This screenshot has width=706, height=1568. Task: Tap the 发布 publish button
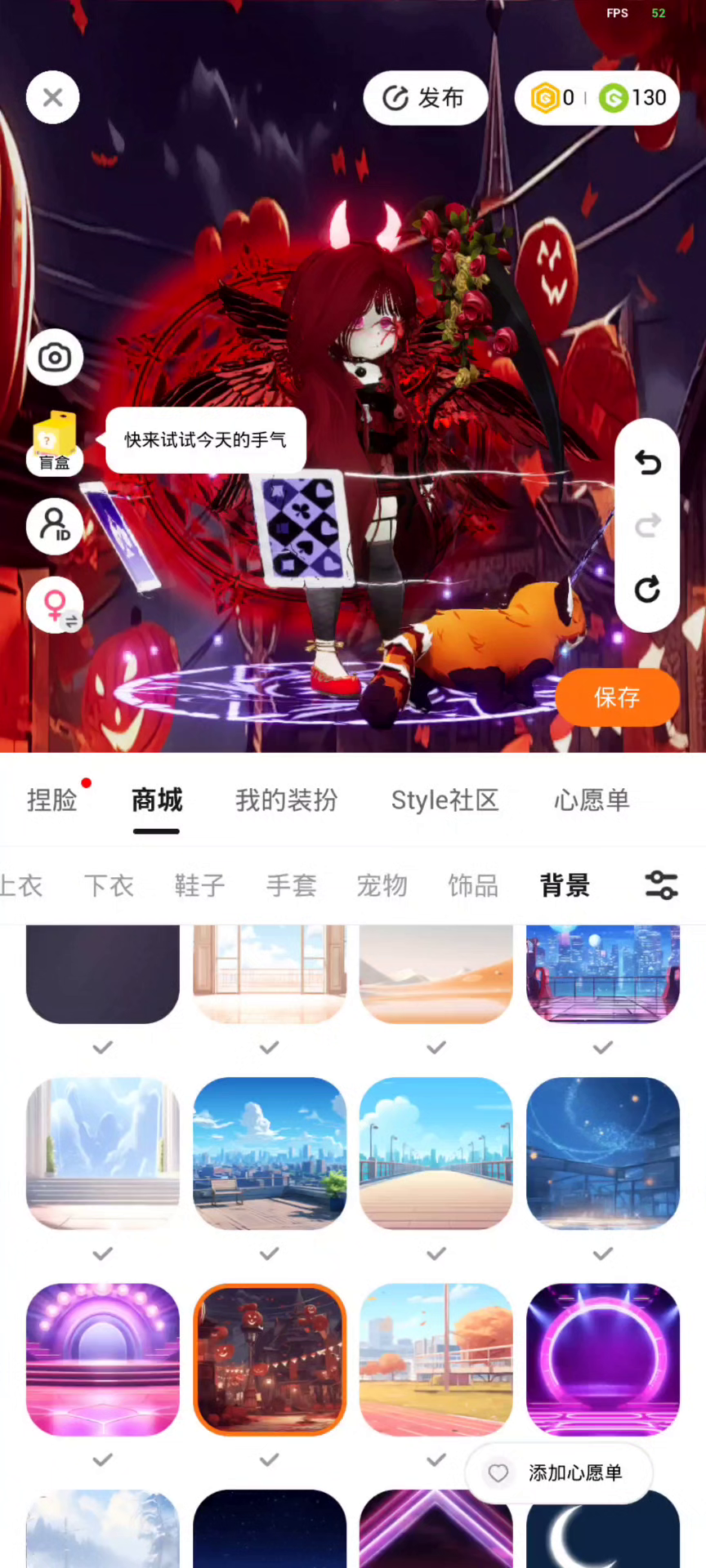tap(425, 98)
